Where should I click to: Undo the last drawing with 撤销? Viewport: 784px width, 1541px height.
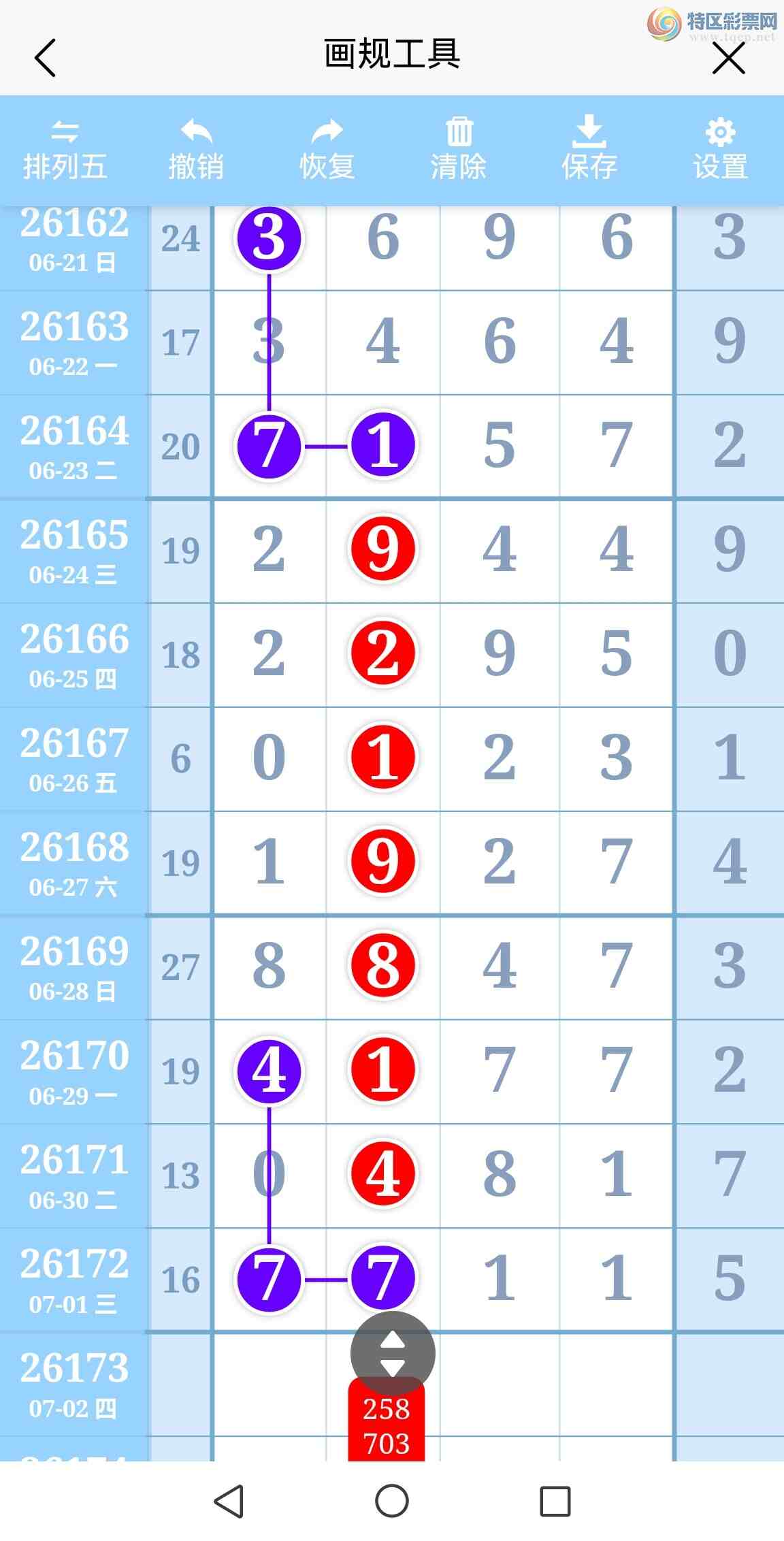(x=196, y=150)
